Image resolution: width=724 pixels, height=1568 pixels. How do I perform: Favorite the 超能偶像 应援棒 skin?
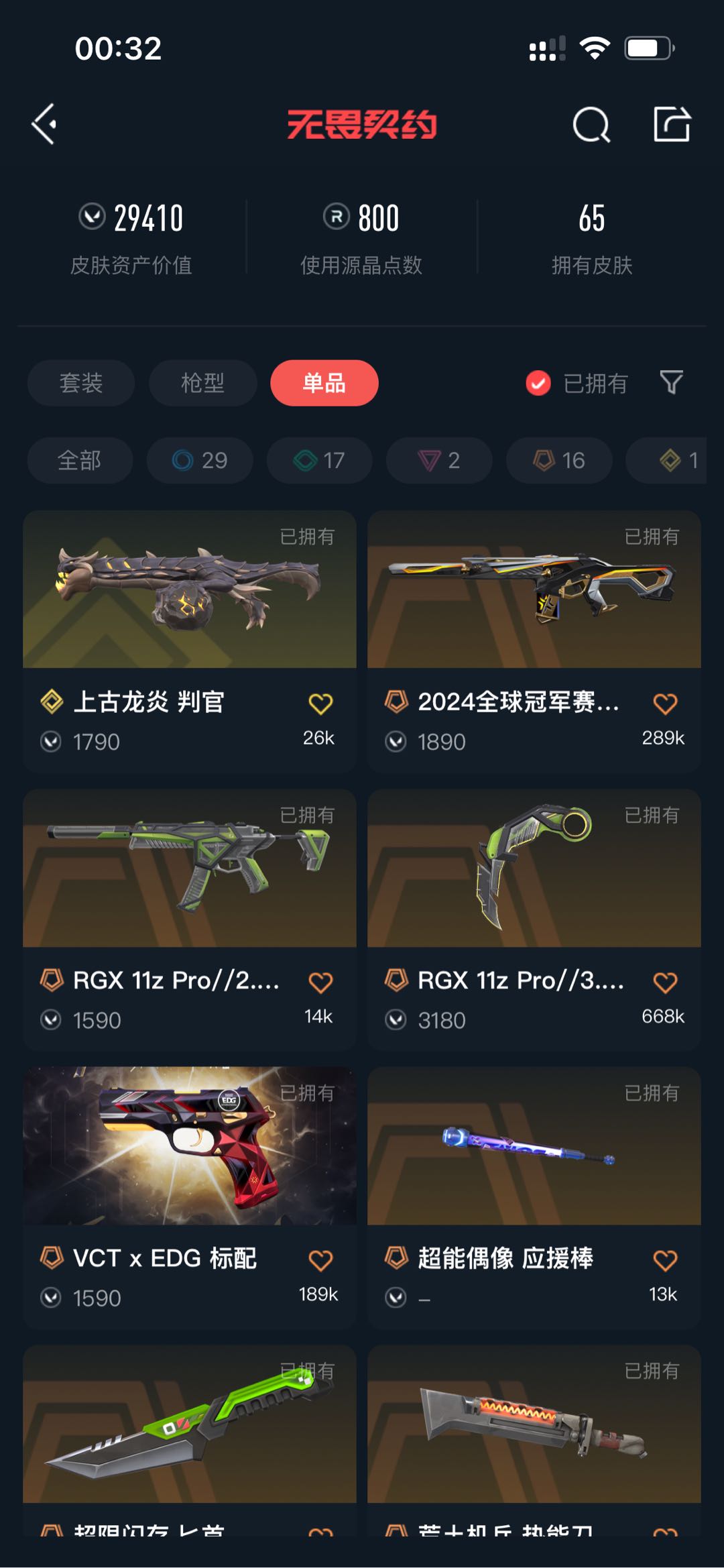click(665, 1260)
